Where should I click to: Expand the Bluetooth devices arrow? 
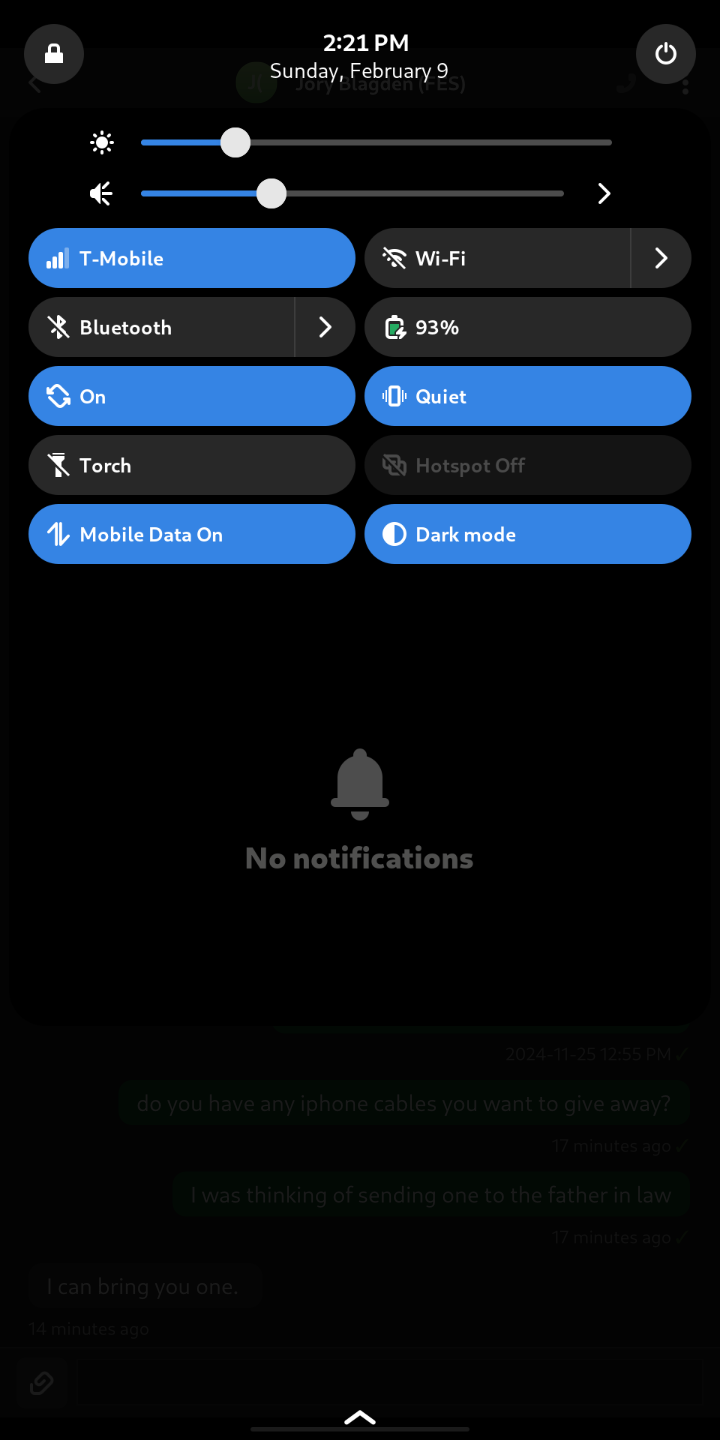pos(325,327)
